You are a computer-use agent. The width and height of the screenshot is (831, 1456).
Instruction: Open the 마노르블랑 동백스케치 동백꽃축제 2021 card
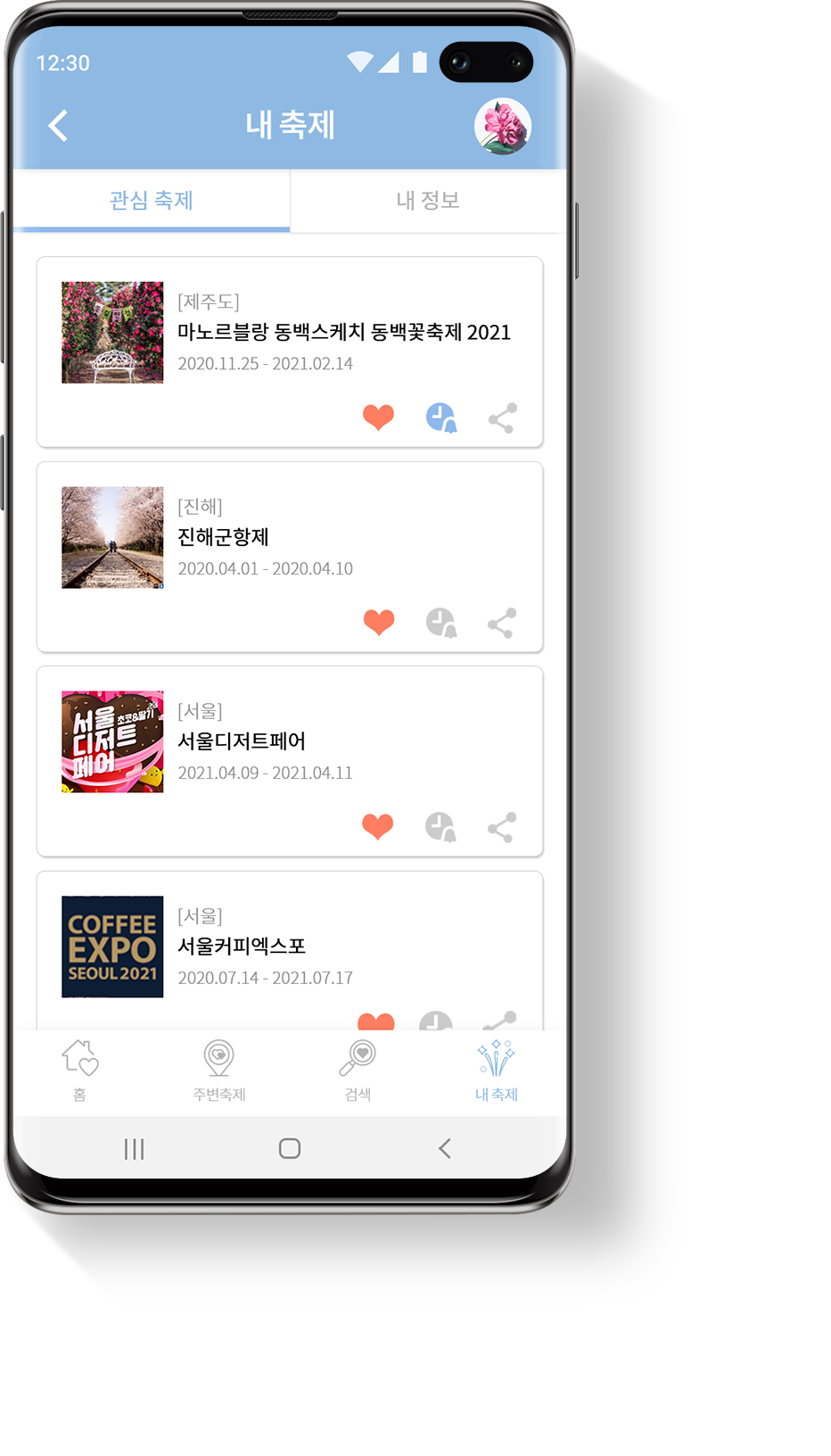343,332
